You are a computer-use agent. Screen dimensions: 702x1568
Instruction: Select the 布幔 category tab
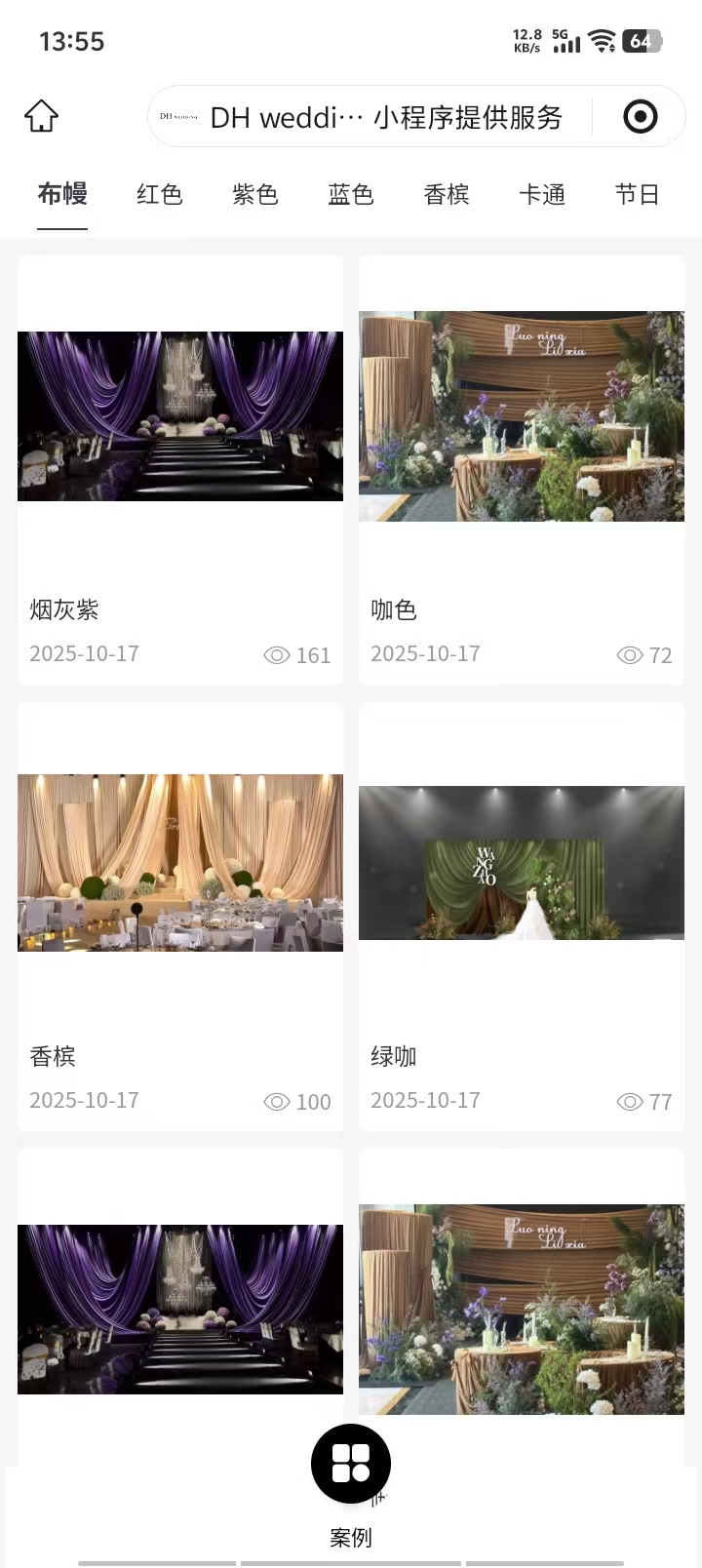[62, 194]
